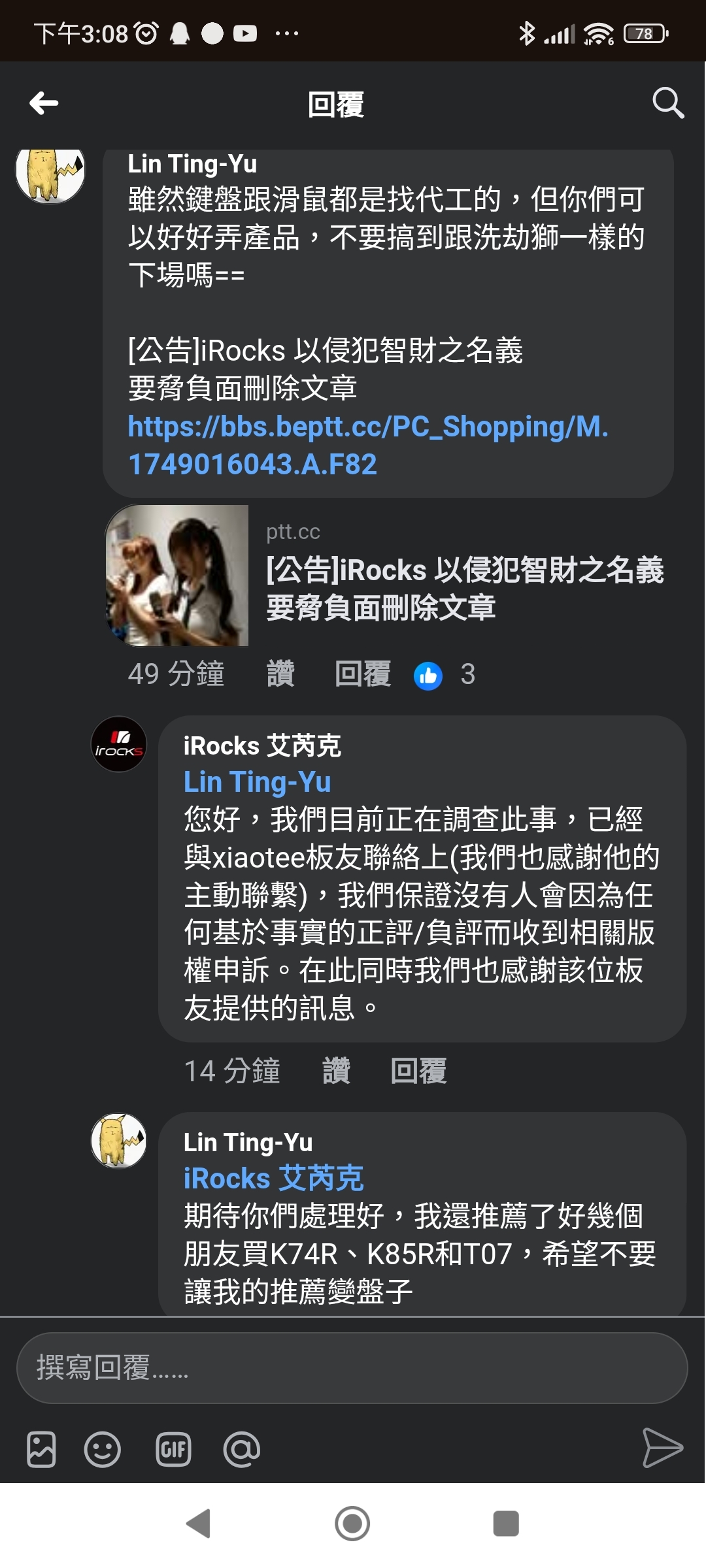
Task: Reply to Lin Ting-Yu's 49-minute comment
Action: 363,674
